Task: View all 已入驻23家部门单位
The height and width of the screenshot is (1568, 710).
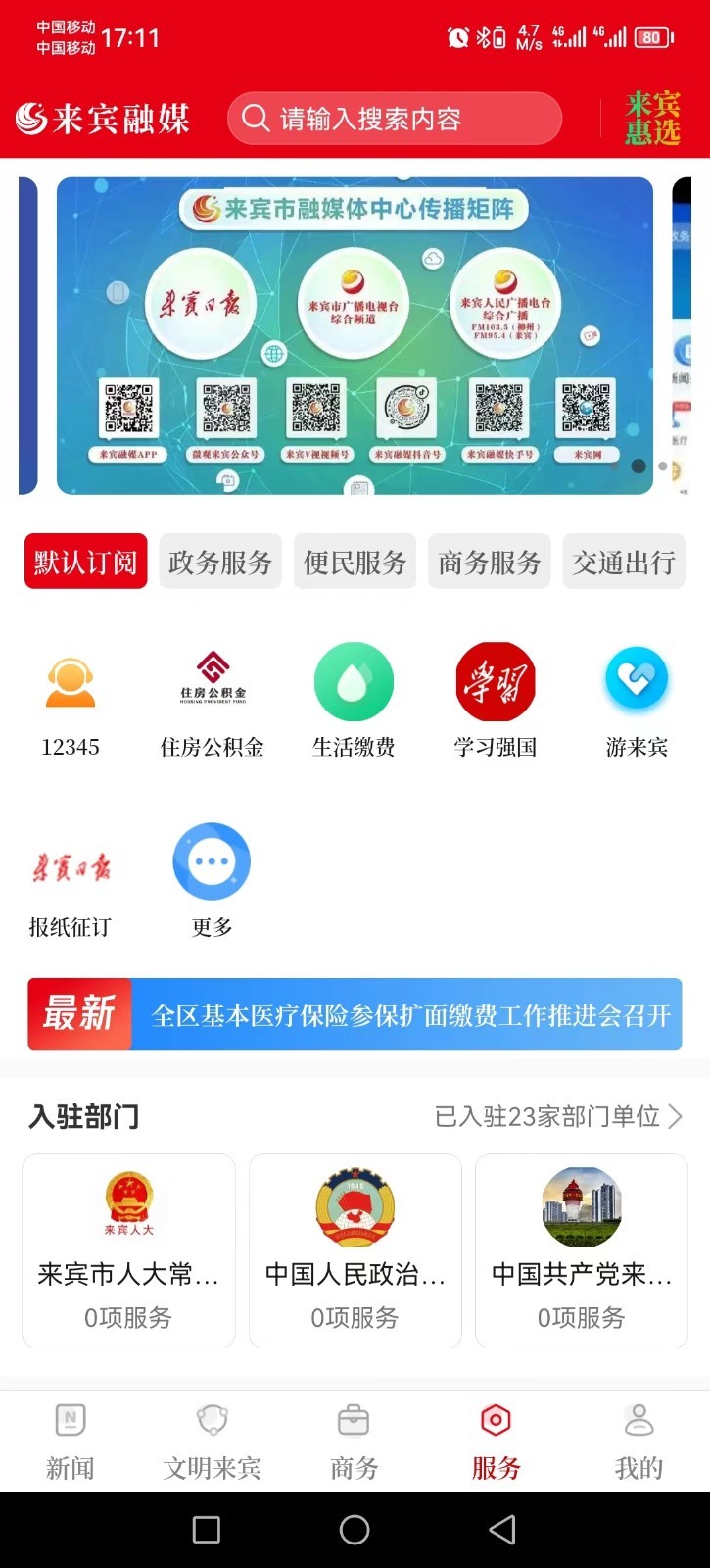Action: (x=558, y=1116)
